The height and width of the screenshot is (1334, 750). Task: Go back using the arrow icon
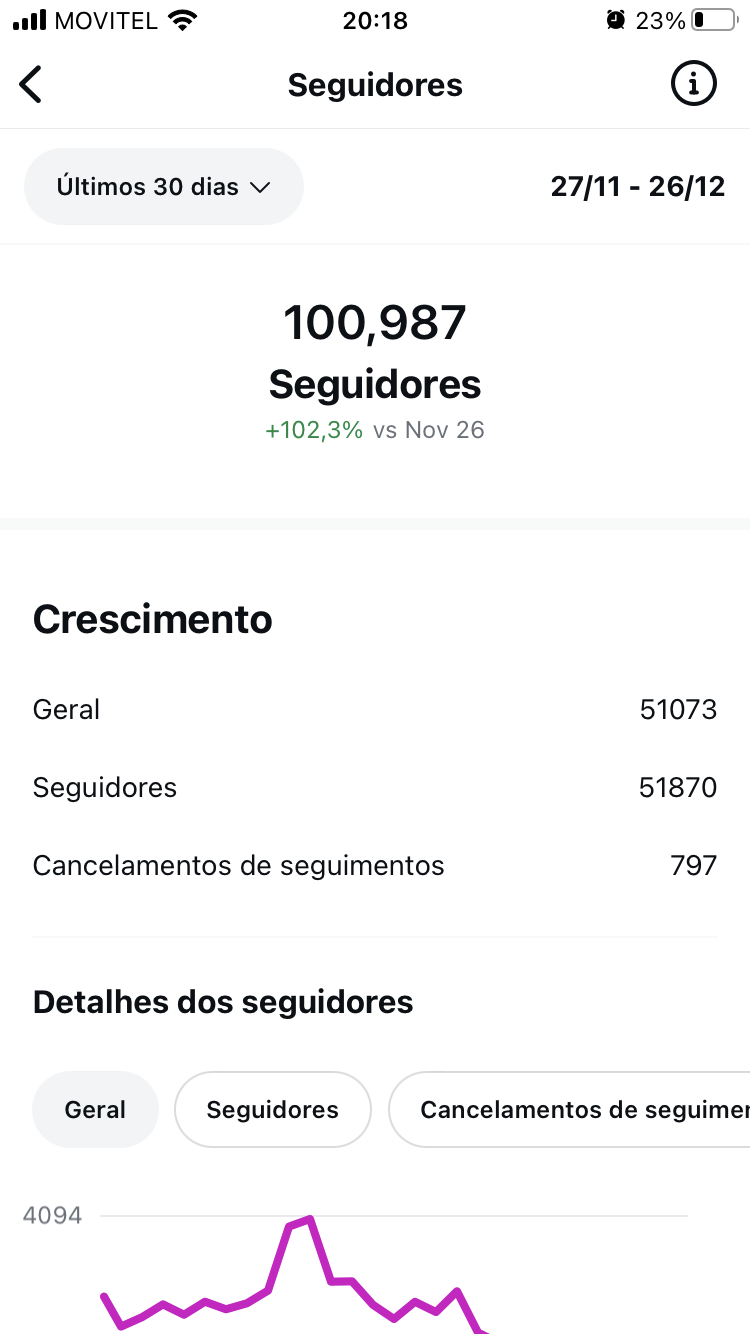click(32, 85)
